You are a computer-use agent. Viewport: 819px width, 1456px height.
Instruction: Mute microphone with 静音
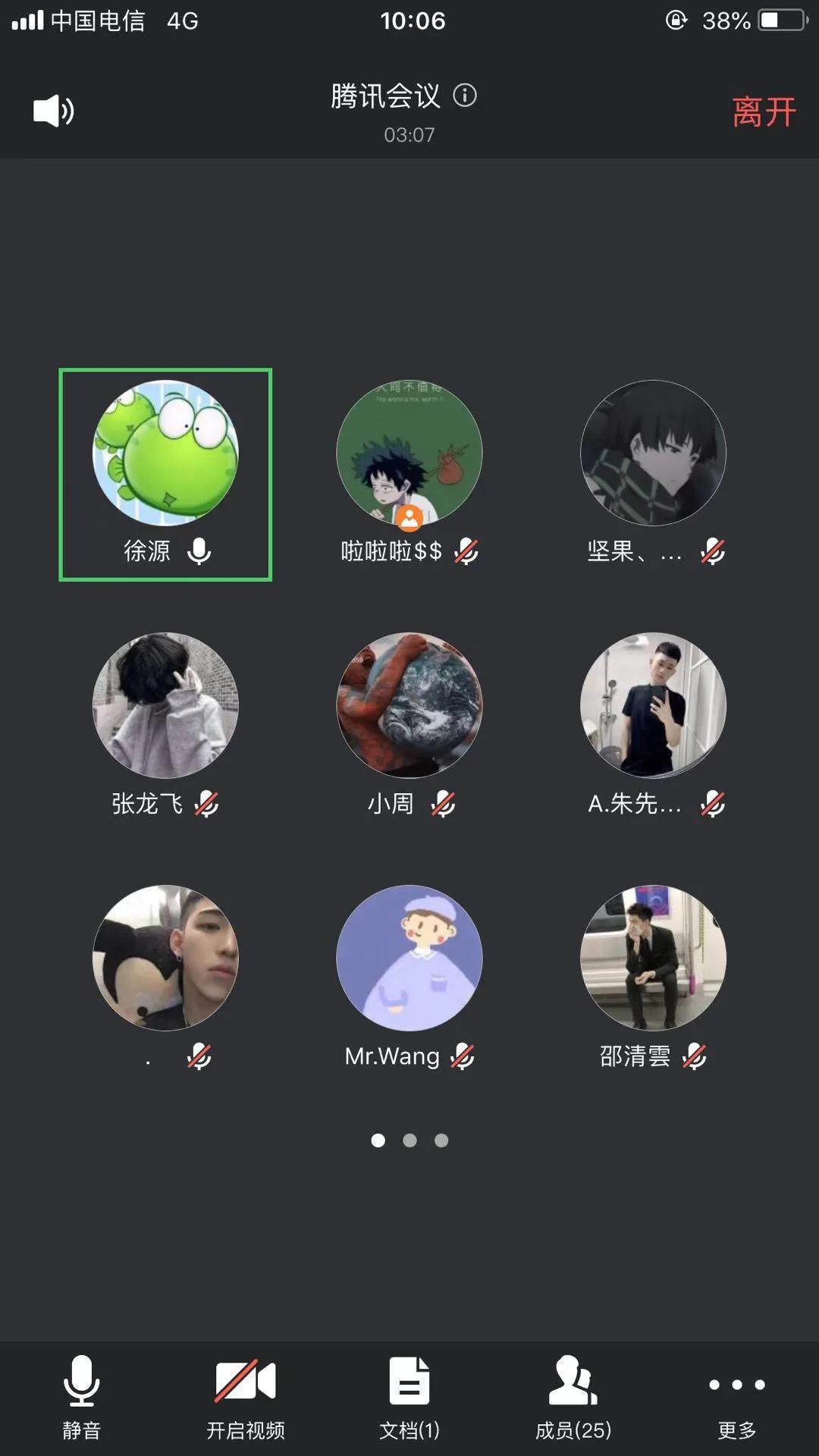81,1396
